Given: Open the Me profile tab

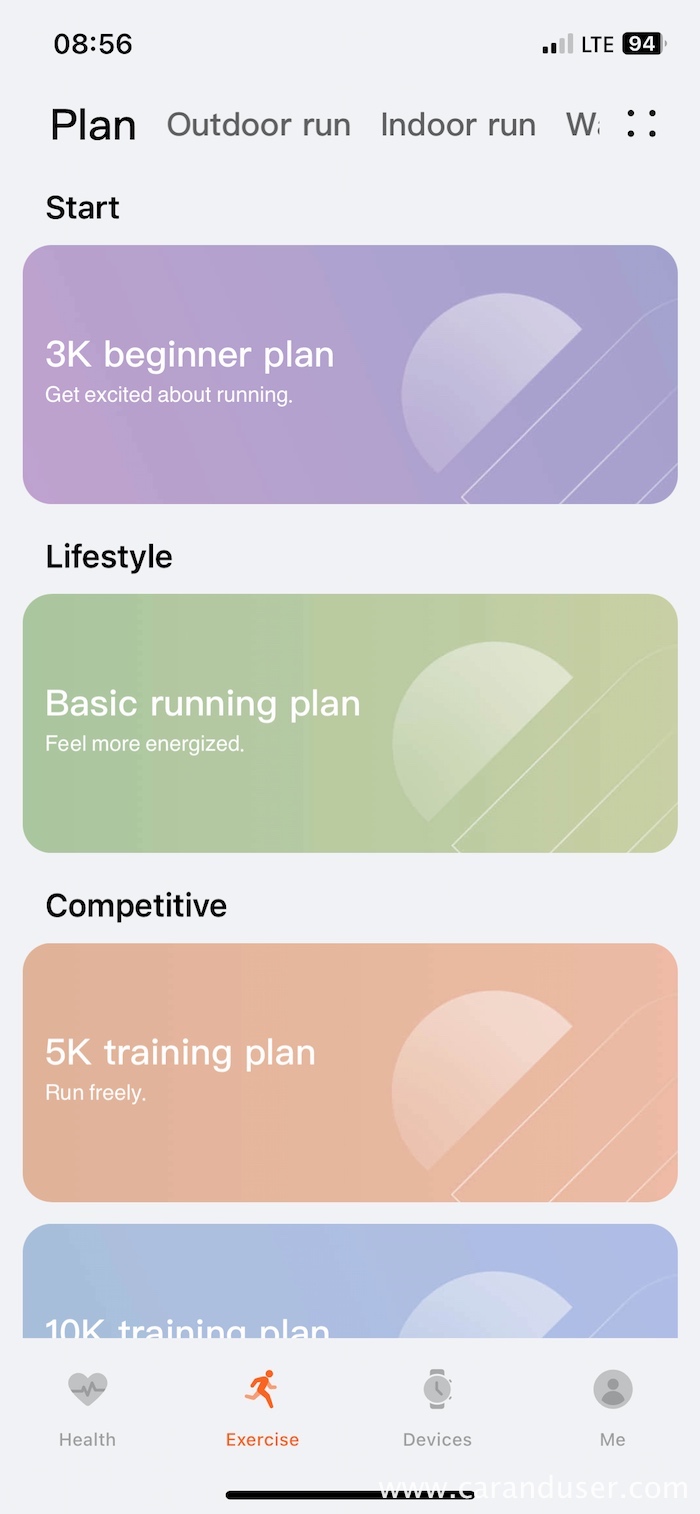Looking at the screenshot, I should click(612, 1409).
